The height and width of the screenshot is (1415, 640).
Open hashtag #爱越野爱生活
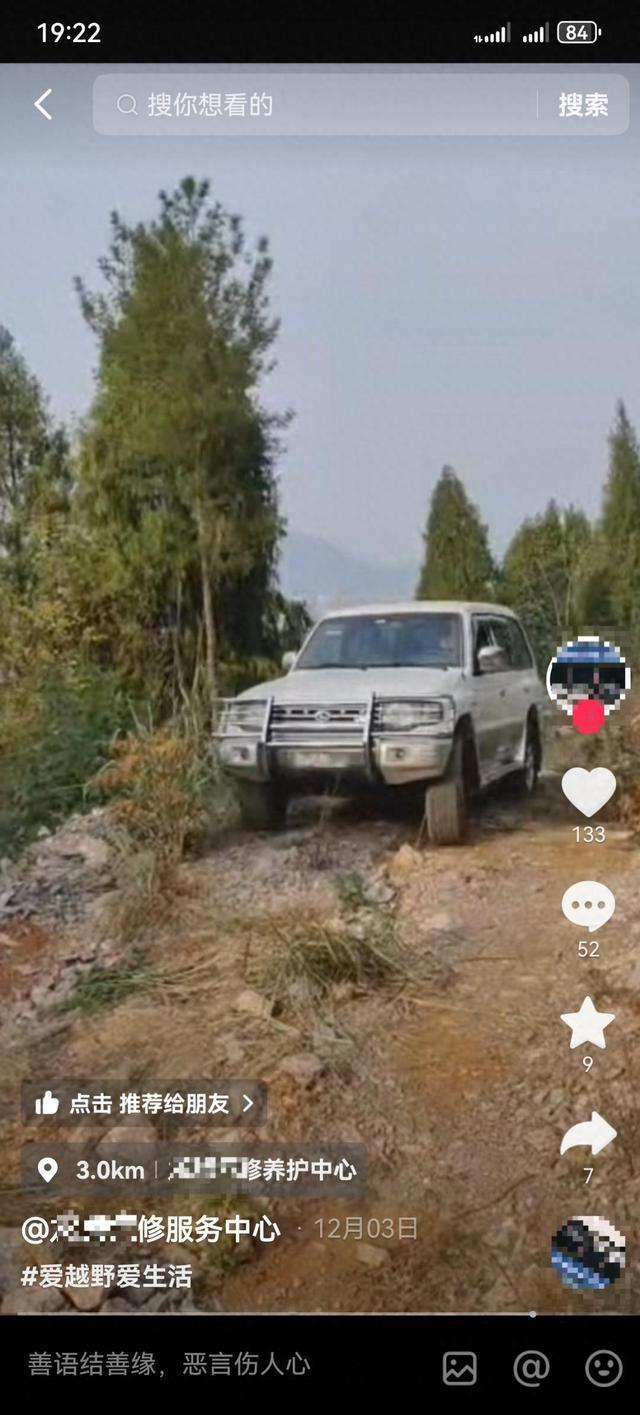tap(107, 1276)
